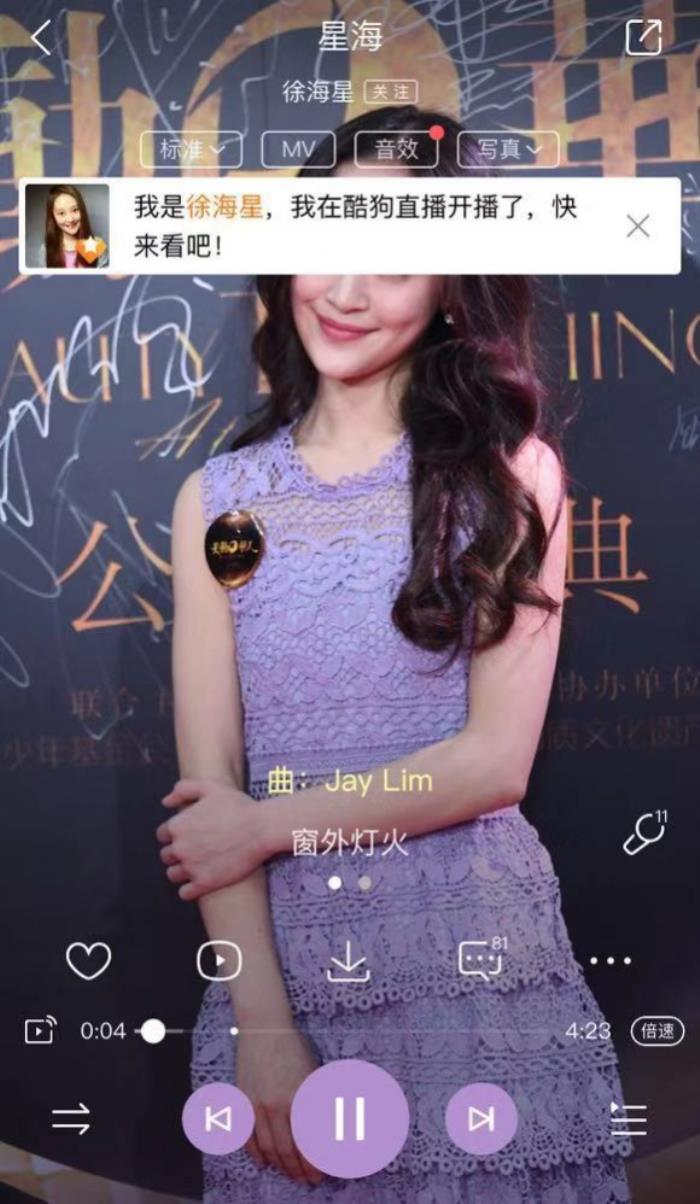The width and height of the screenshot is (700, 1204).
Task: Follow artist 徐海星 with 关注 button
Action: 390,93
